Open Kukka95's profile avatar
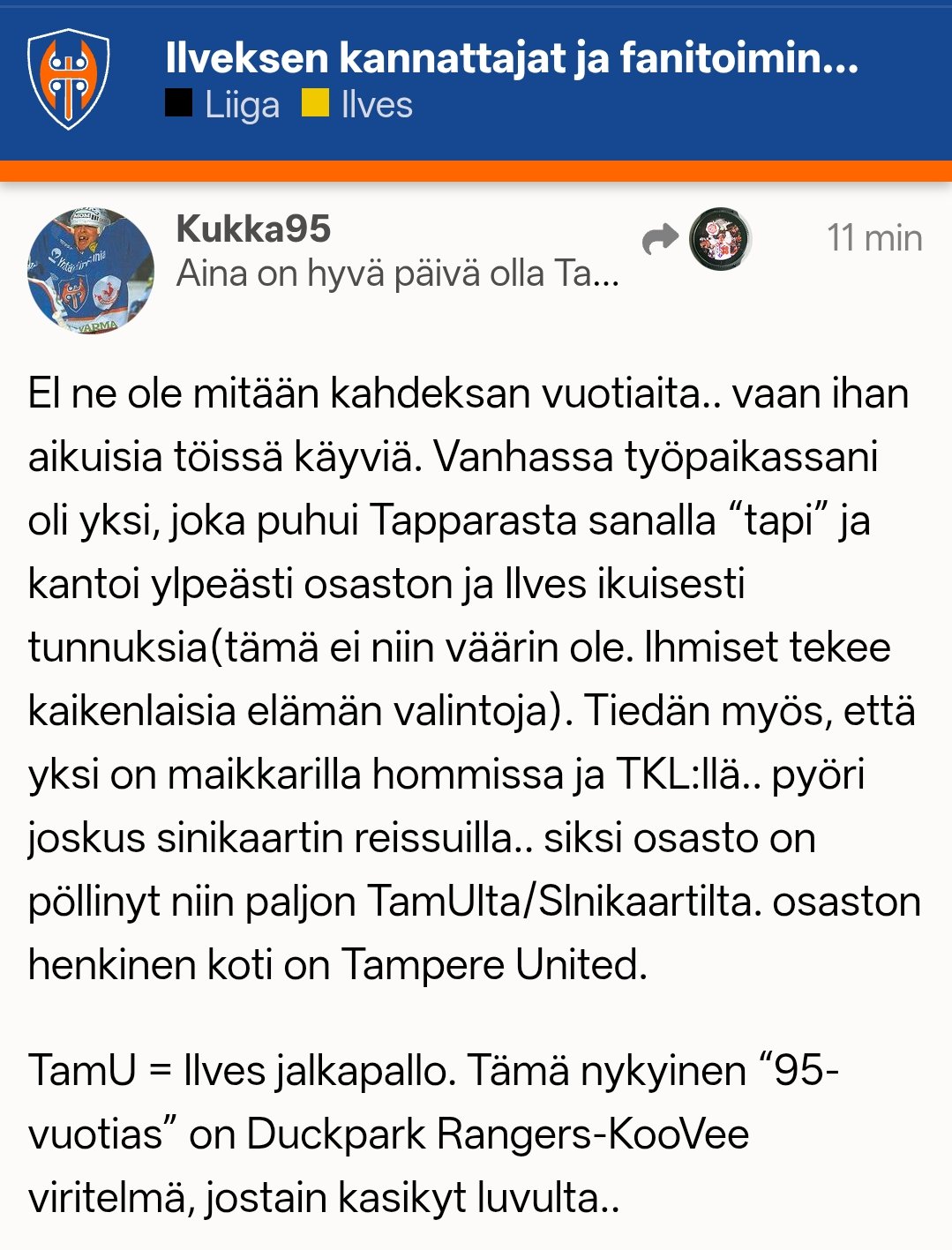The image size is (952, 1250). tap(91, 270)
